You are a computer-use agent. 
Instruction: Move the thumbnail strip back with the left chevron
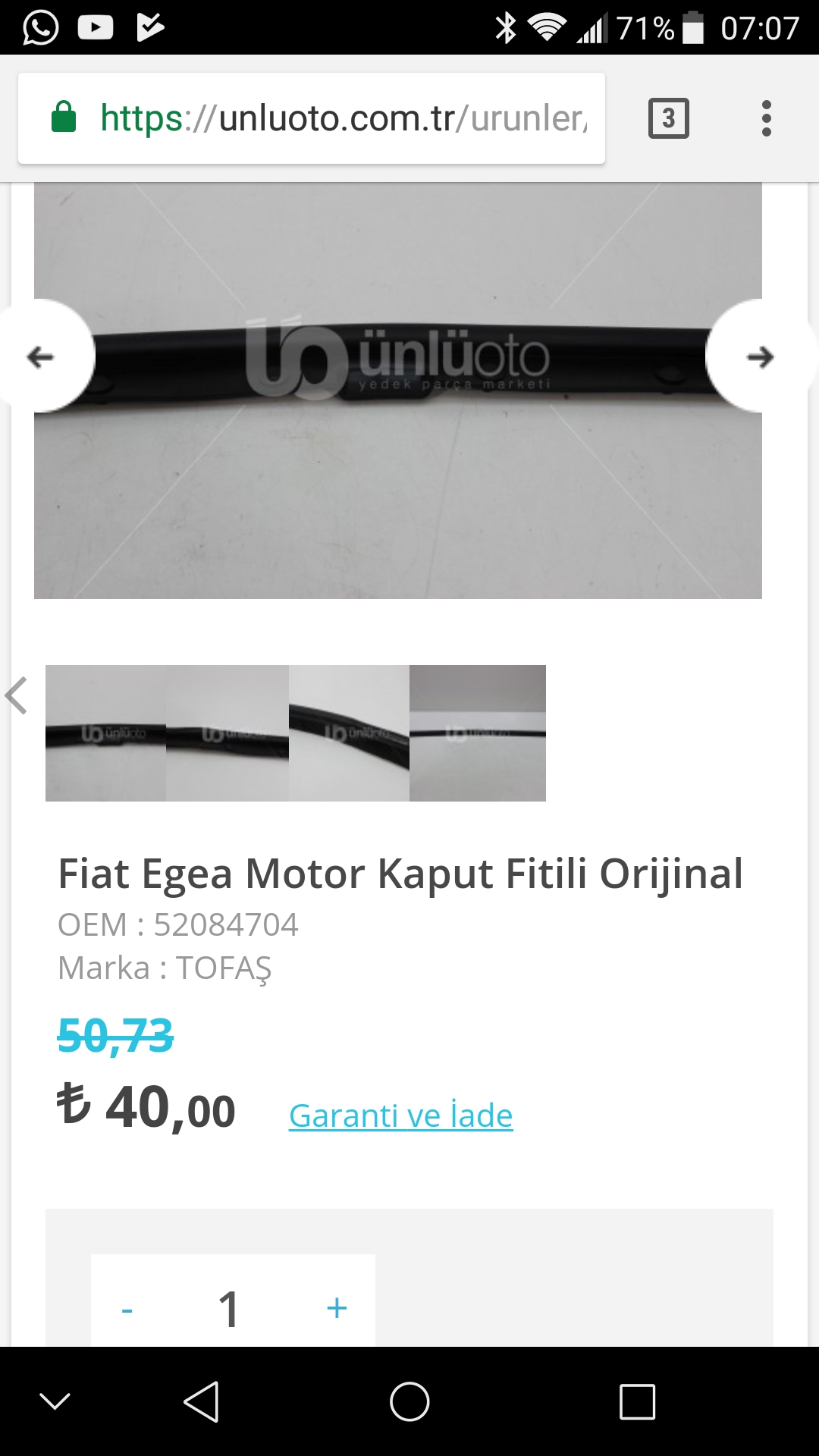tap(17, 695)
